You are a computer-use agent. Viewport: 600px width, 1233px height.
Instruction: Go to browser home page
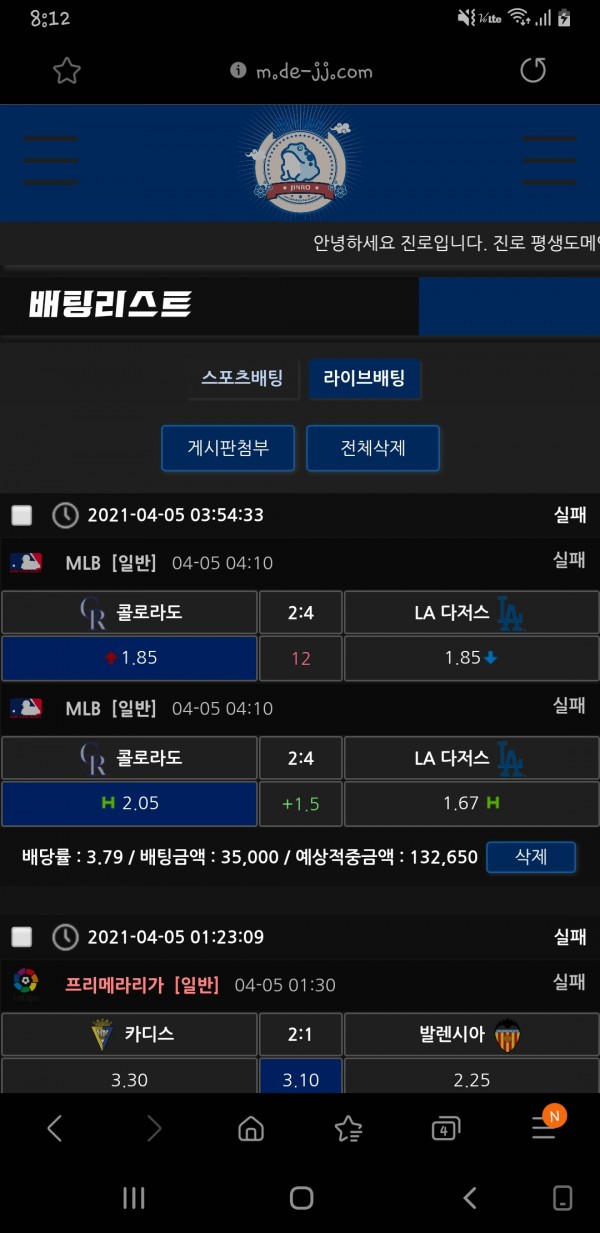[x=251, y=1129]
